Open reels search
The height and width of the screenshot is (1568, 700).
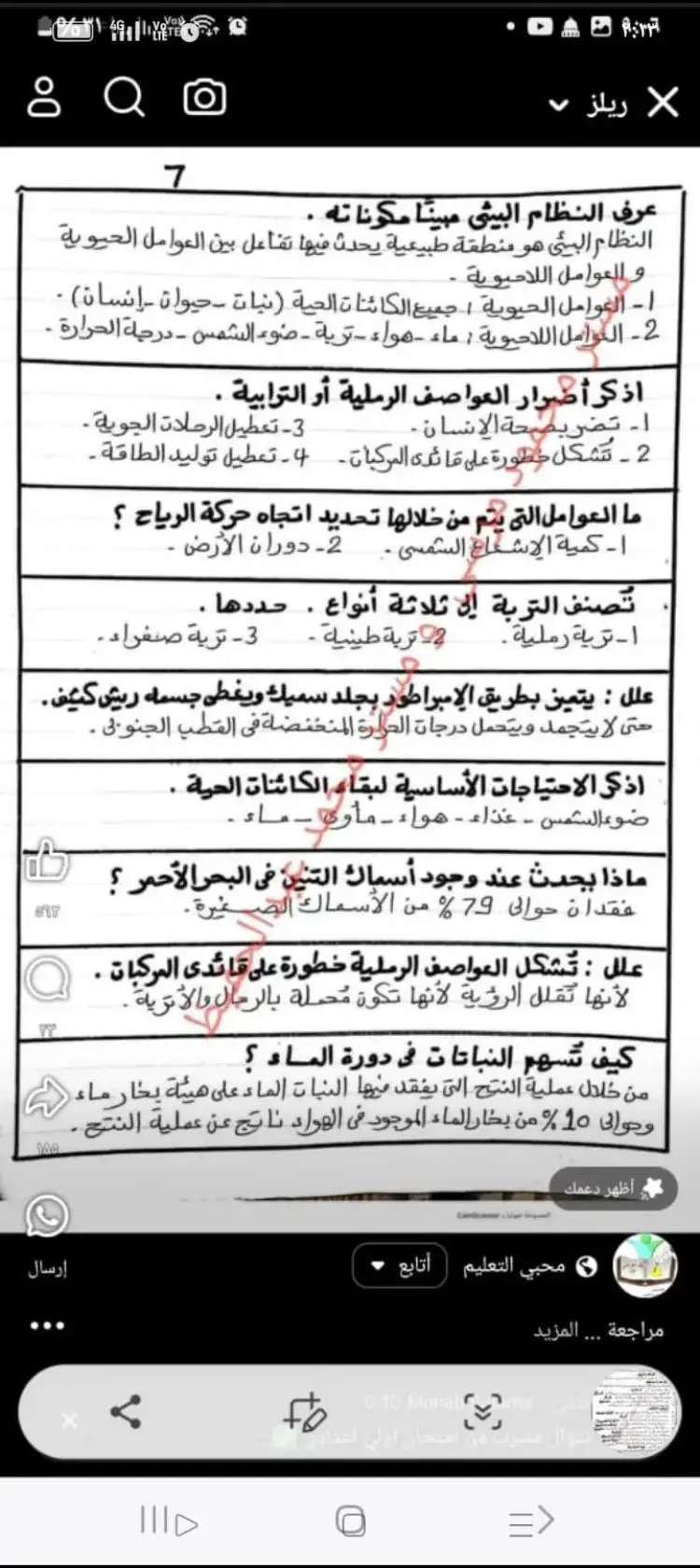click(124, 97)
